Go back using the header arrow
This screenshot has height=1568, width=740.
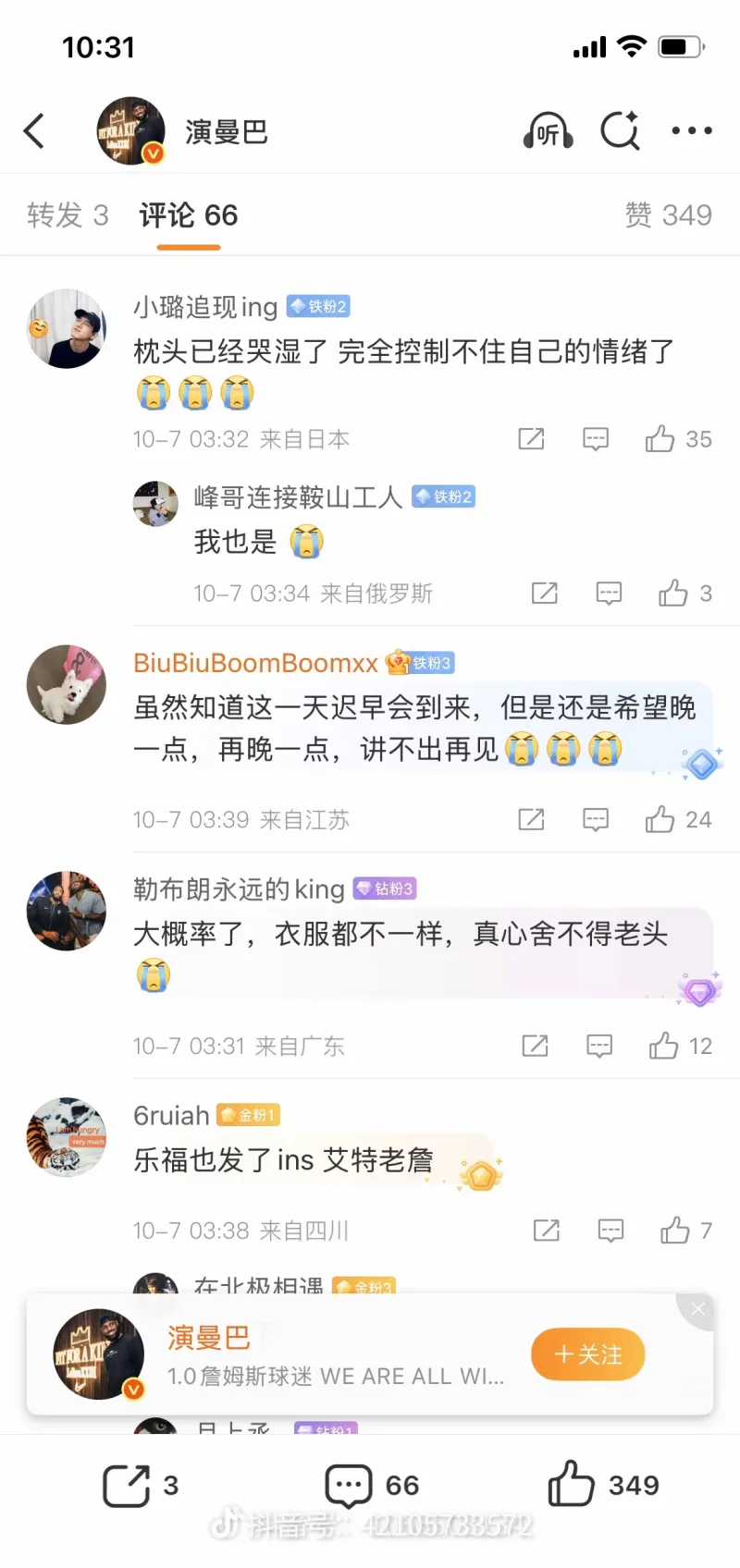35,131
